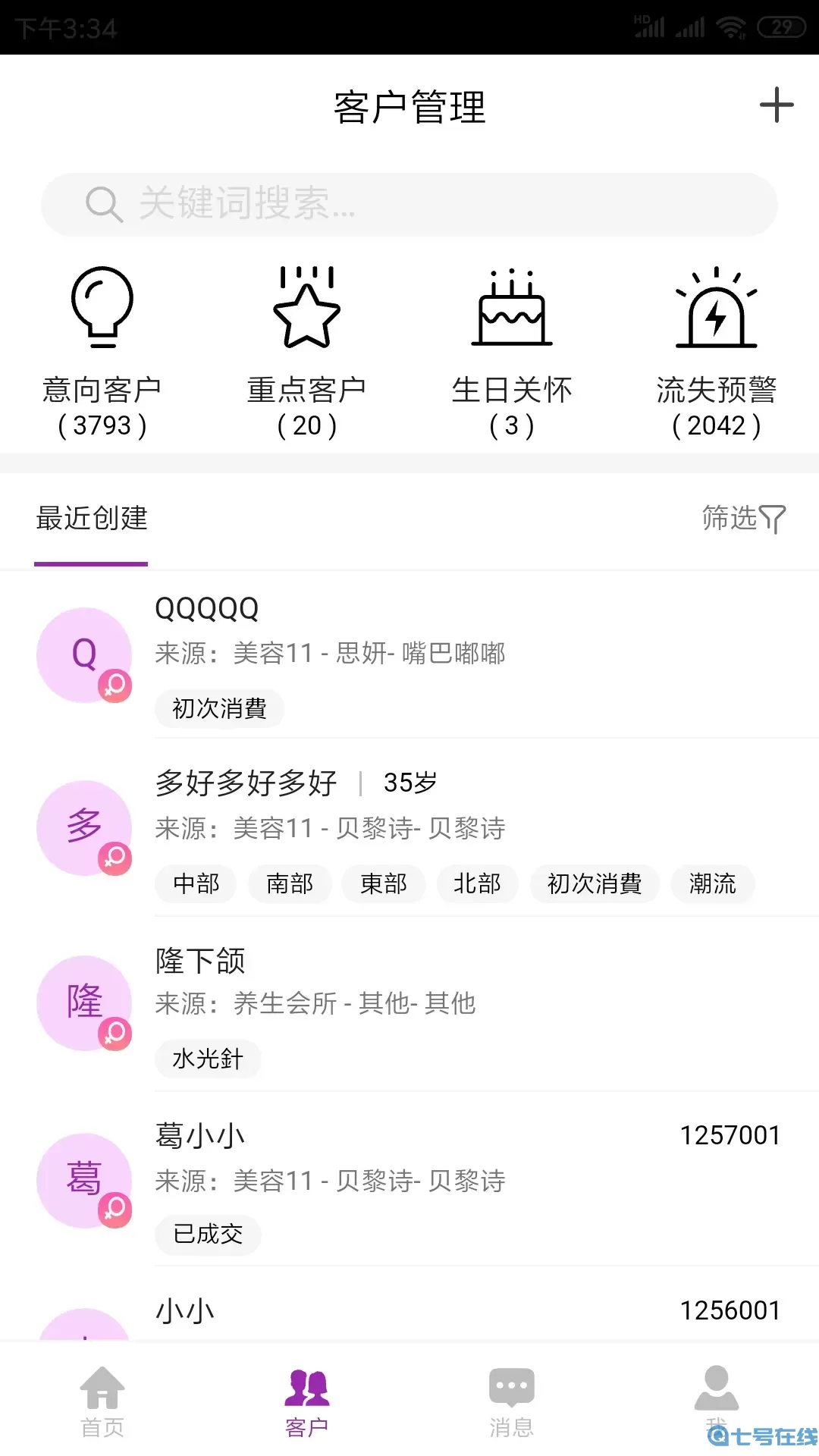Tap the plus icon to add customer

coord(776,105)
